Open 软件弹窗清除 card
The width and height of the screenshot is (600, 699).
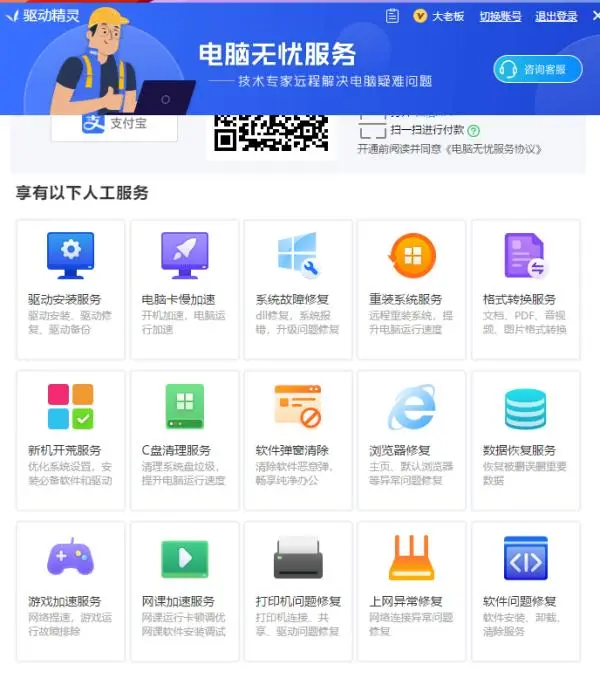tap(297, 441)
